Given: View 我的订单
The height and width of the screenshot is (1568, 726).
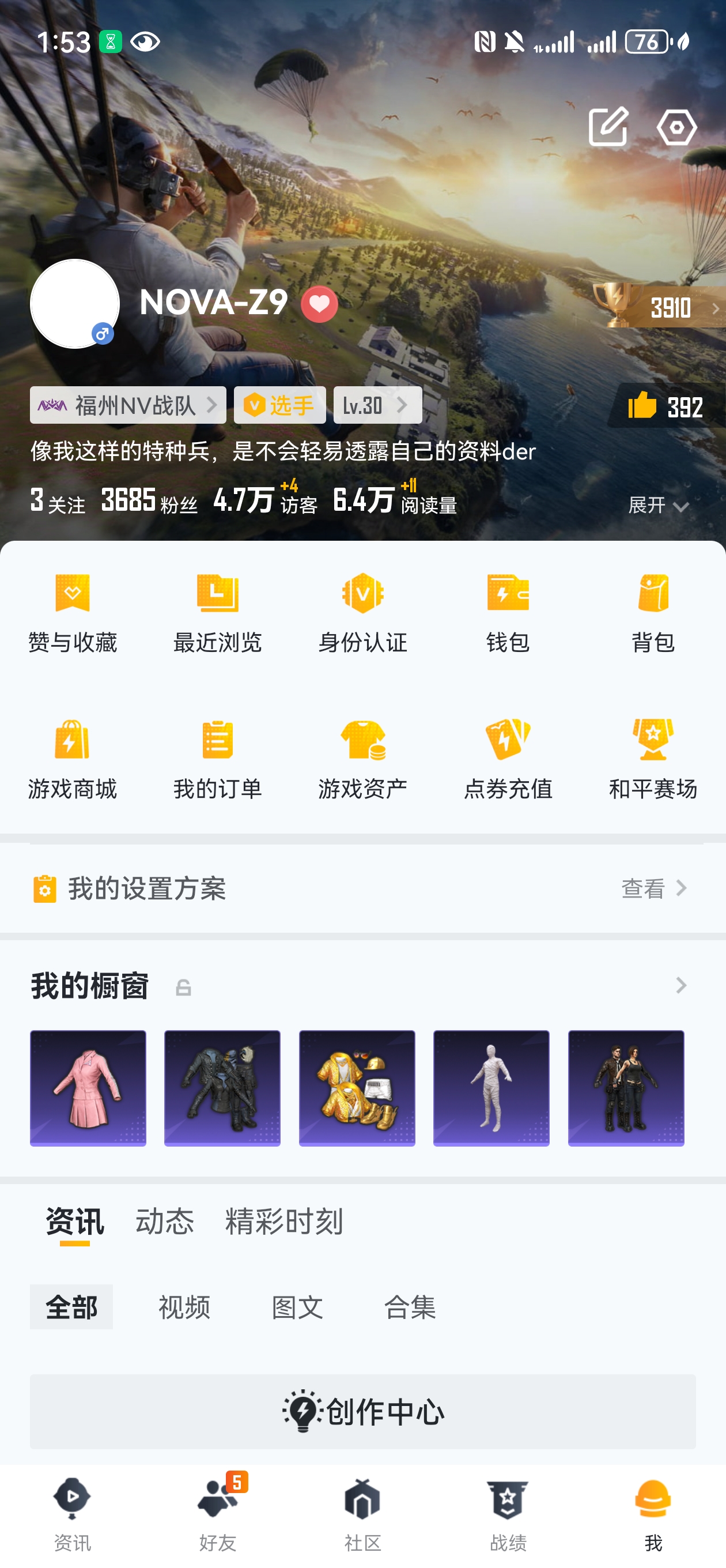Looking at the screenshot, I should click(x=217, y=759).
